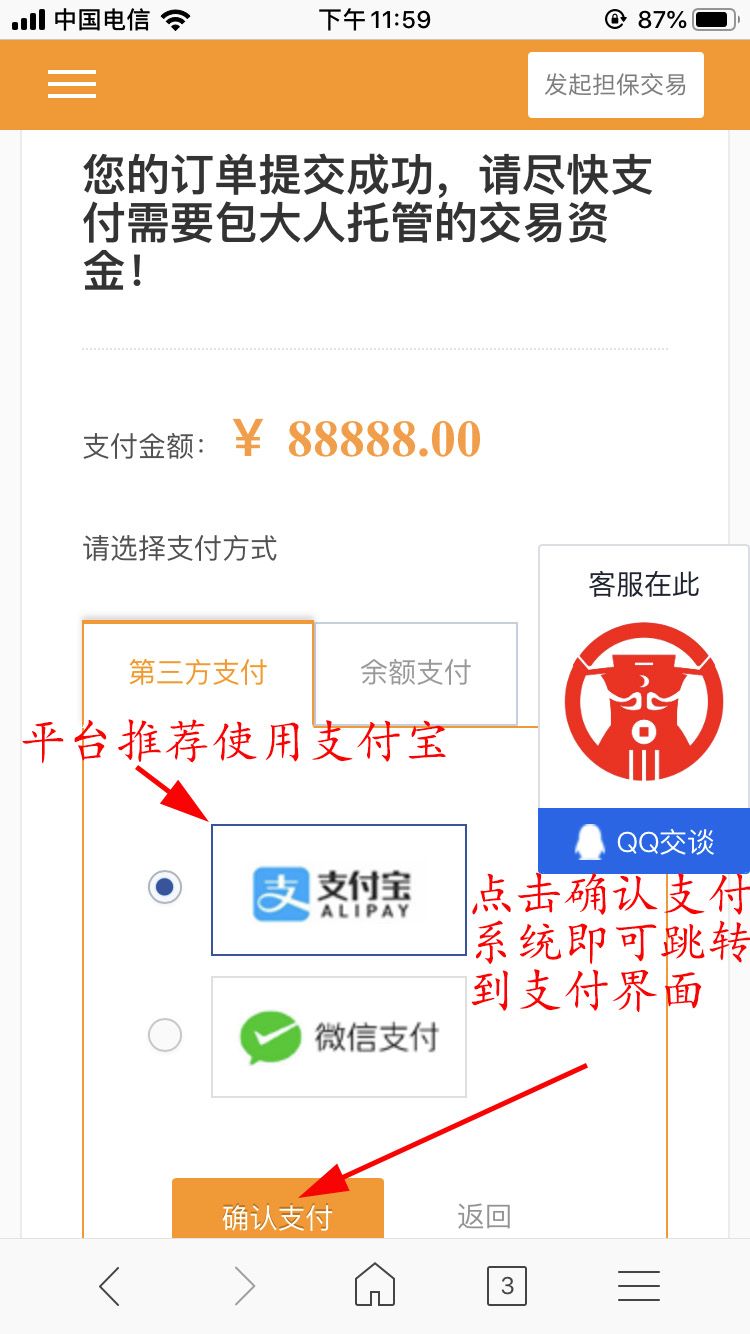
Task: Switch to the 余额支付 tab
Action: 416,673
